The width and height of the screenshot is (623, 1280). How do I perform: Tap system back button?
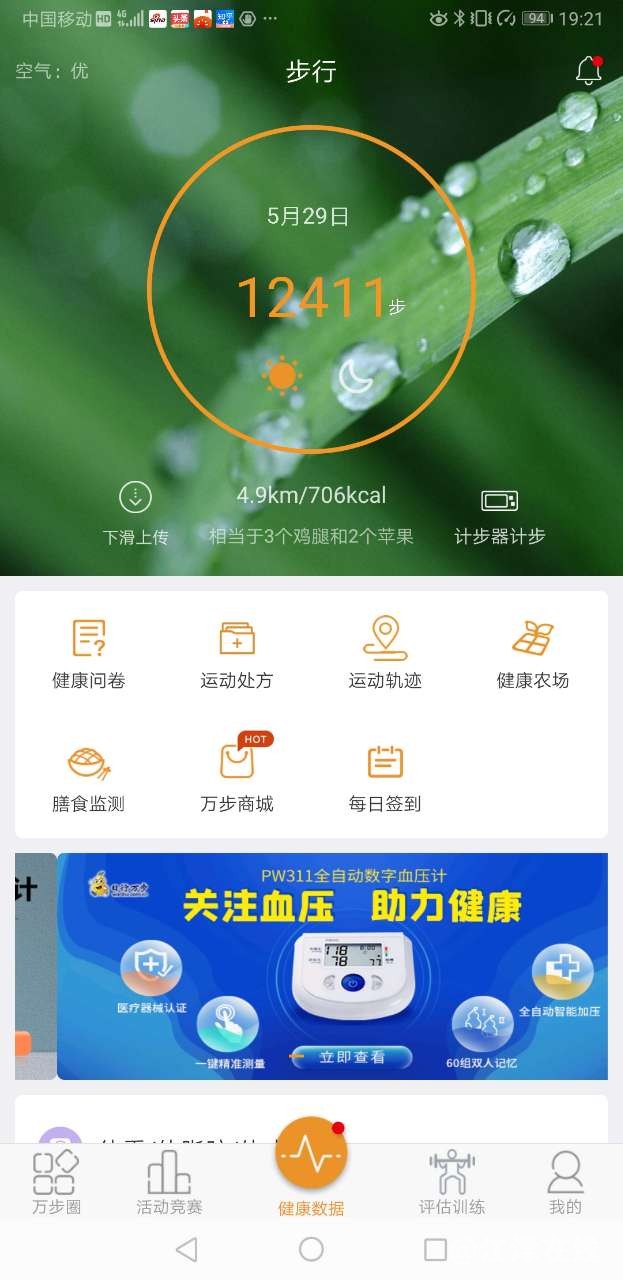(x=186, y=1249)
